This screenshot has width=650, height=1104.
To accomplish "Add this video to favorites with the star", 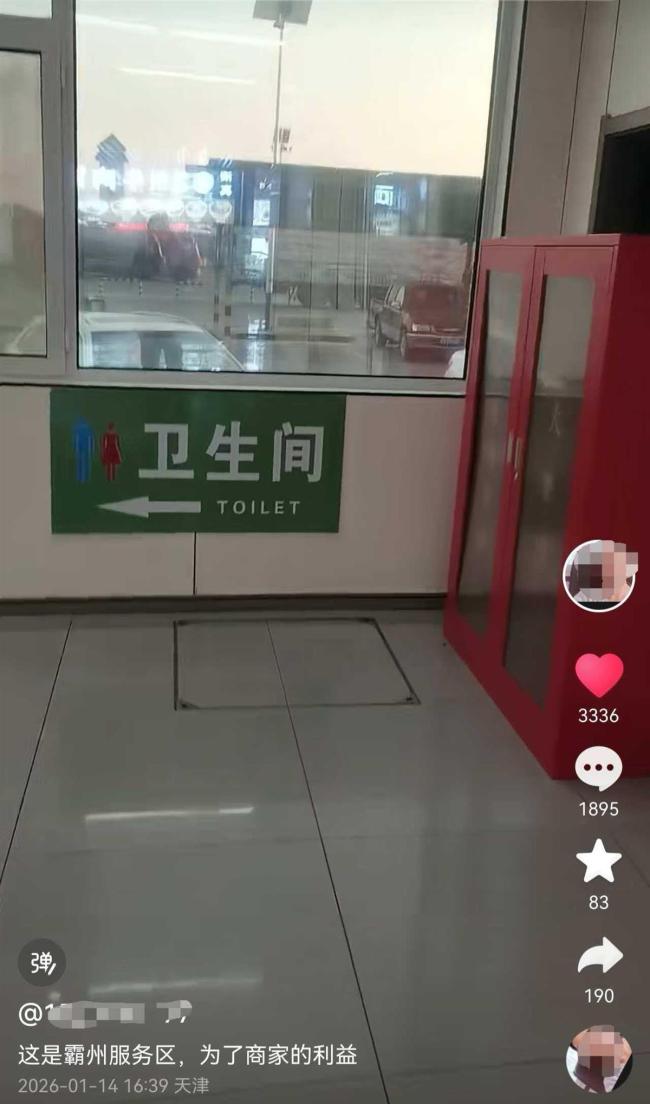I will [598, 862].
